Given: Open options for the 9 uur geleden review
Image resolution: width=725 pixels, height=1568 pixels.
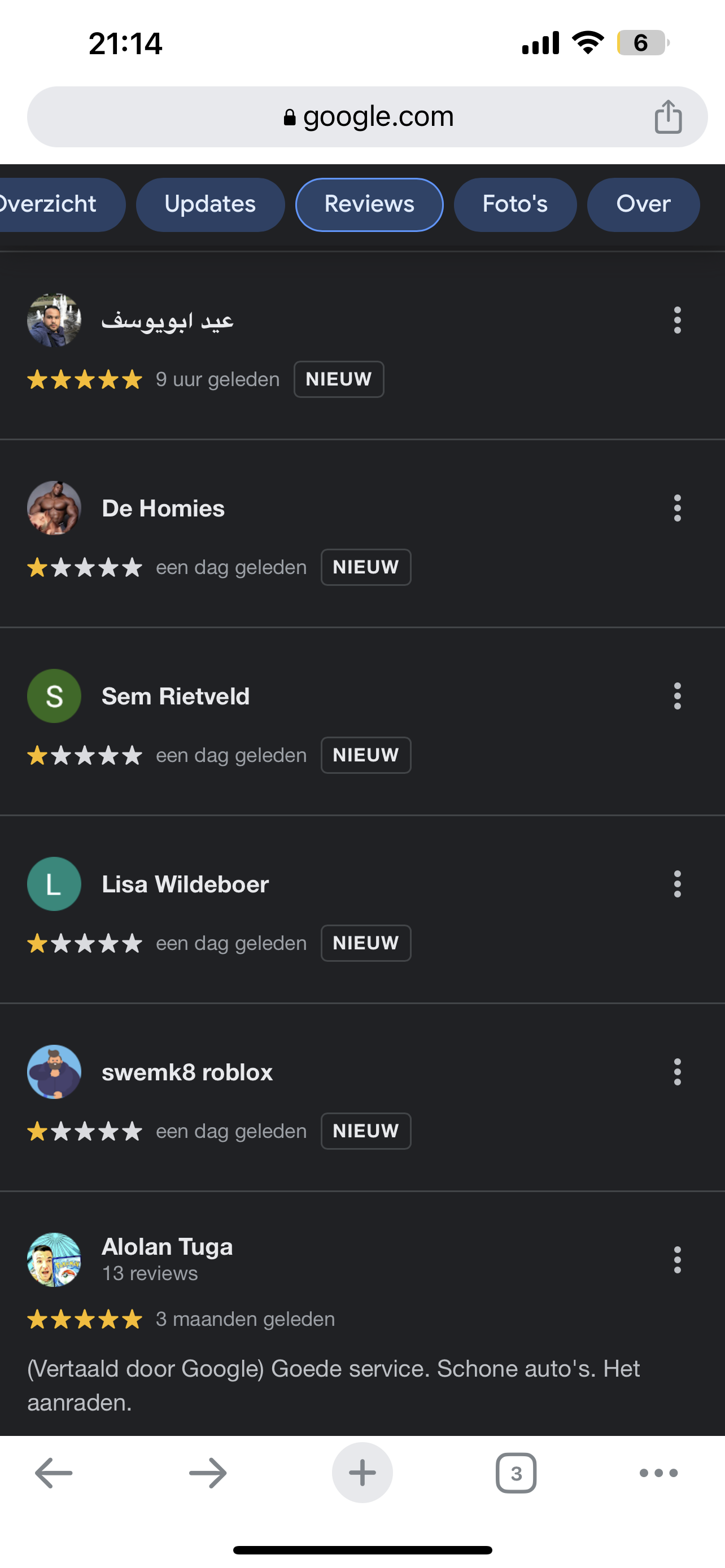Looking at the screenshot, I should point(677,320).
